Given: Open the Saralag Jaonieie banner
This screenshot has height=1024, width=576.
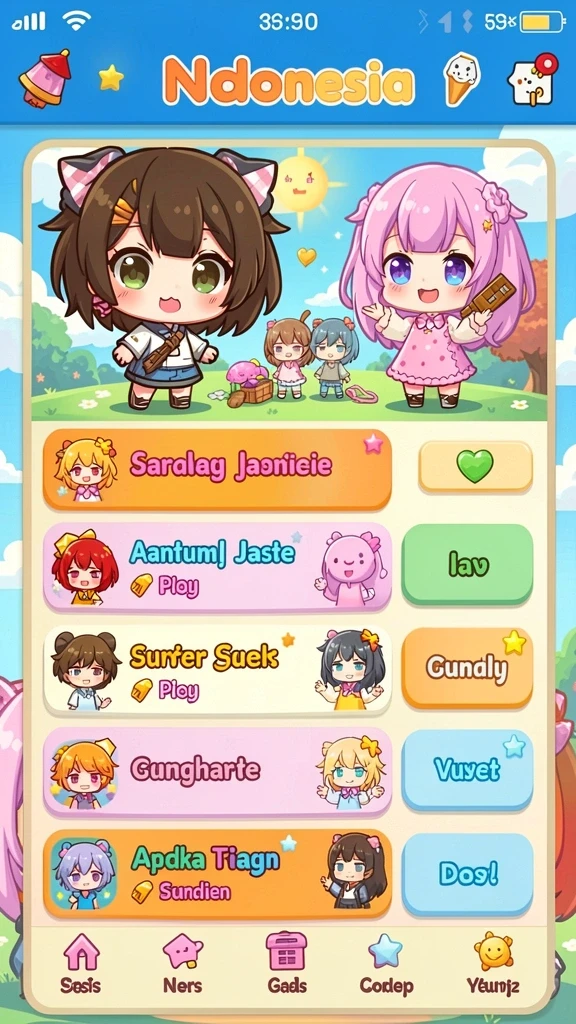Looking at the screenshot, I should coord(217,469).
